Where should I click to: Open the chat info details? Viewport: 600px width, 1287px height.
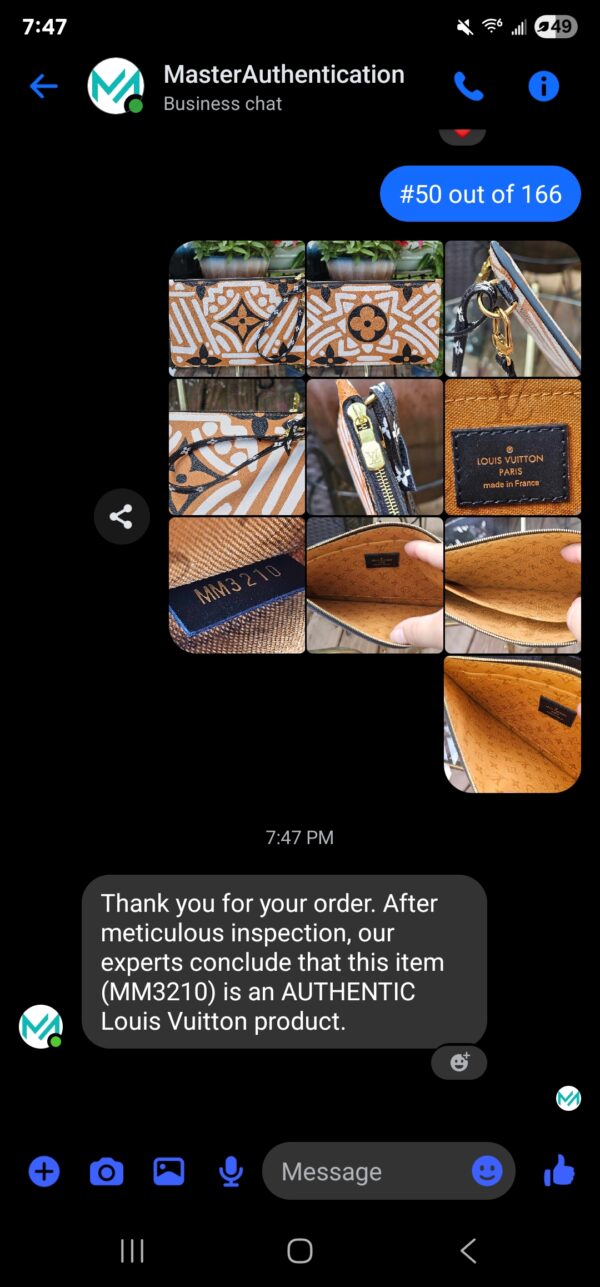coord(543,87)
